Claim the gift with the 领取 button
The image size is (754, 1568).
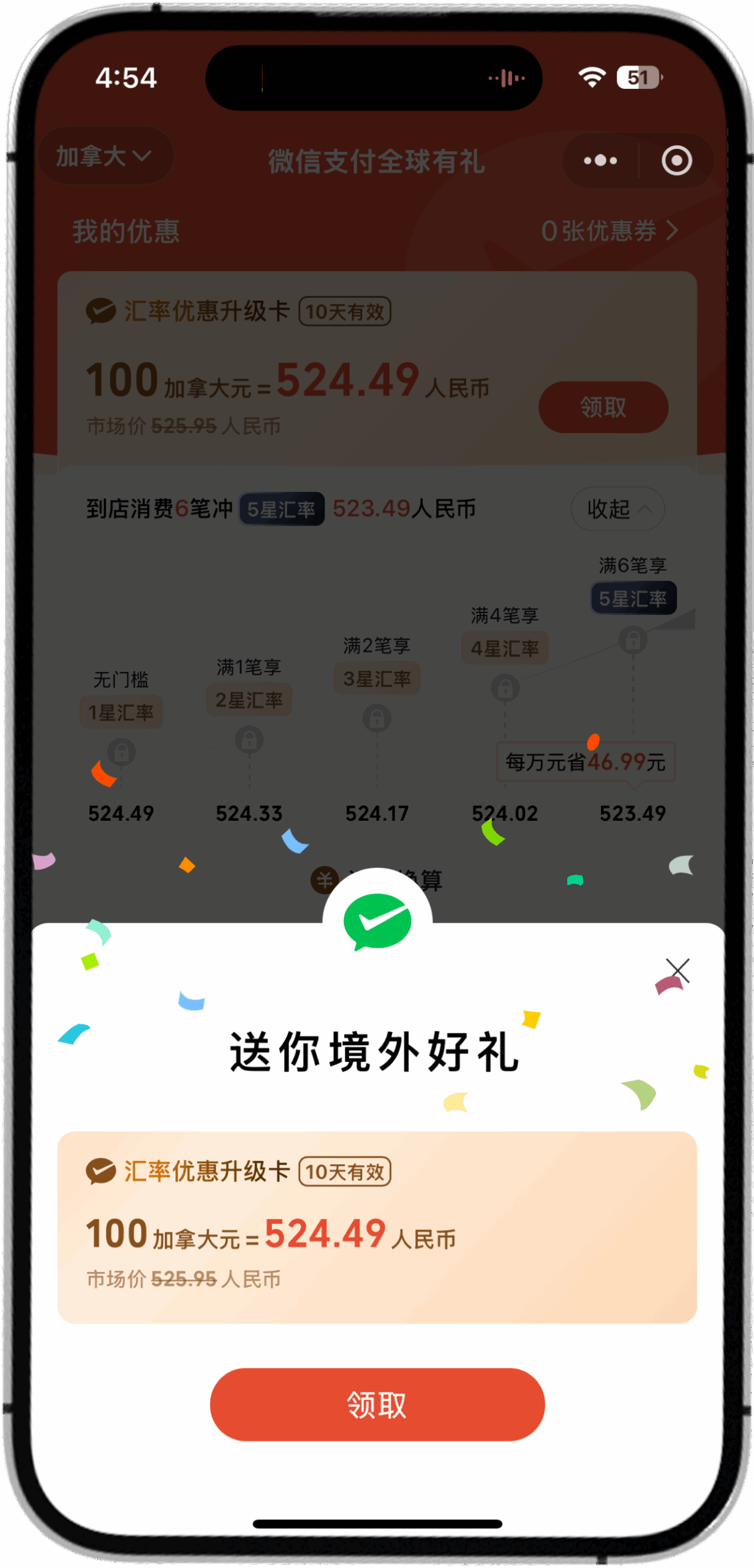tap(377, 1404)
